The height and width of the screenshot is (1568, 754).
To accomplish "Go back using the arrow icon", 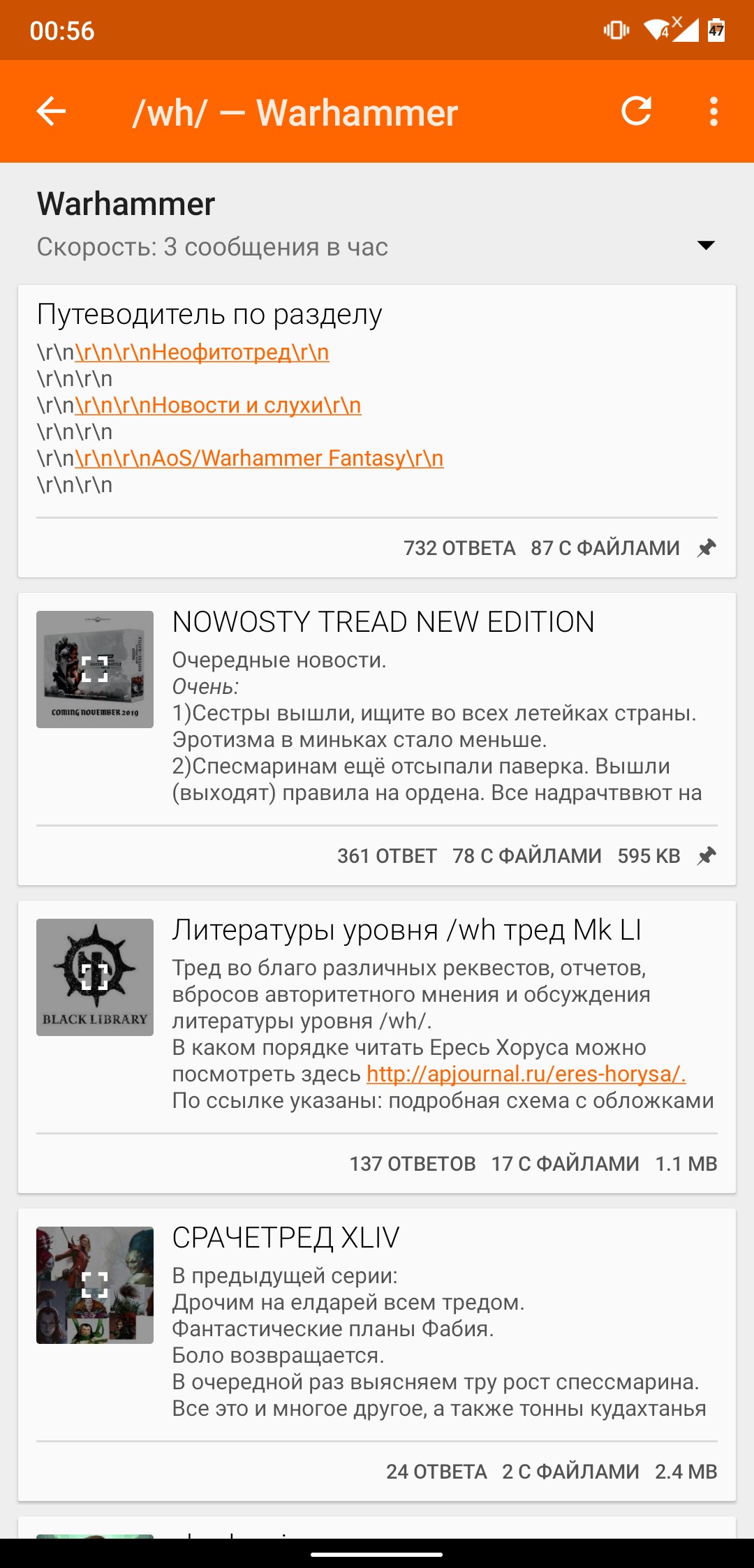I will (x=51, y=111).
